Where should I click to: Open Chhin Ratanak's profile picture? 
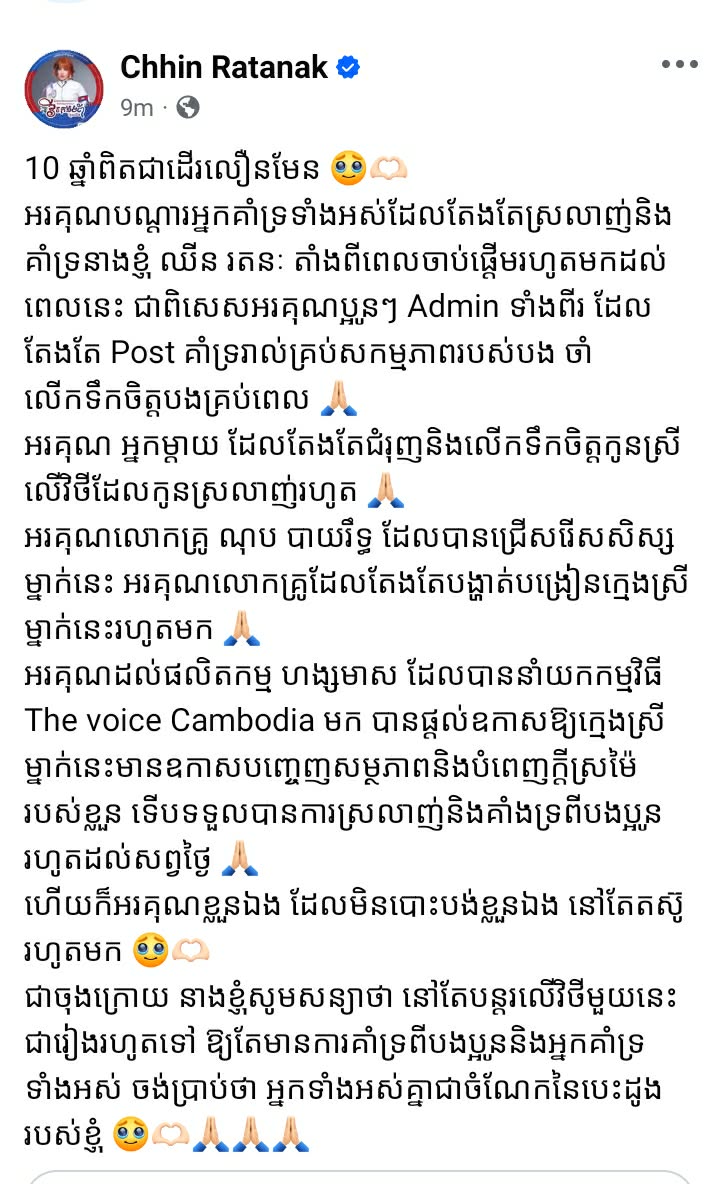coord(65,84)
